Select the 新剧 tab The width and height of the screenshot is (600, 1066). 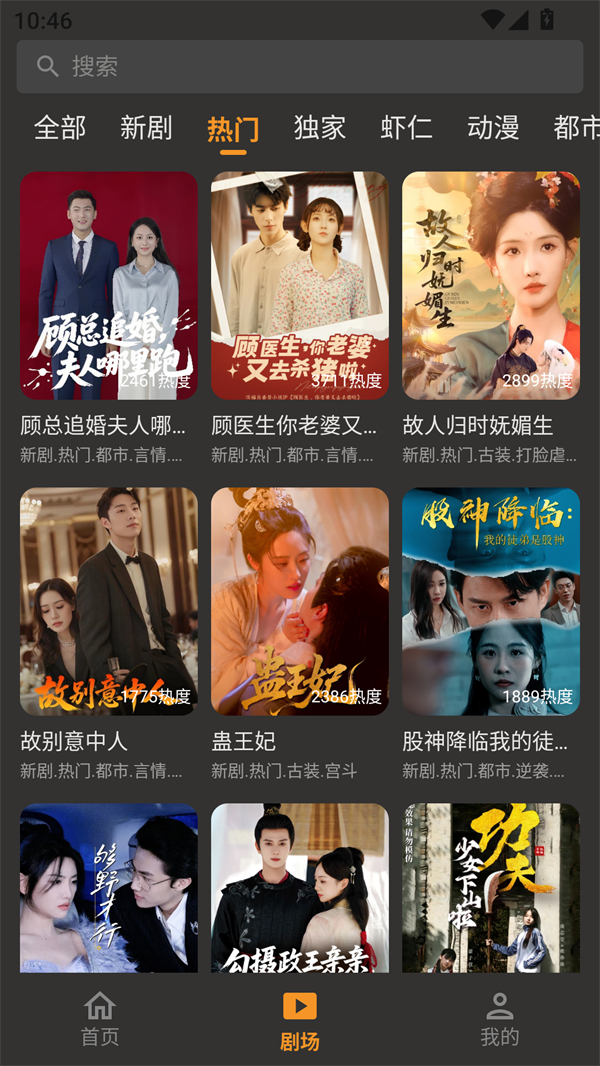point(146,128)
